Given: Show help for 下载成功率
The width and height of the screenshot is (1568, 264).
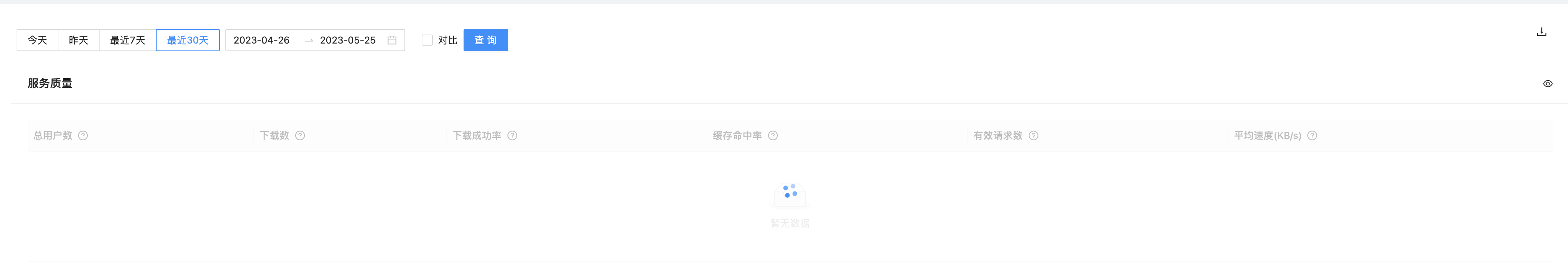Looking at the screenshot, I should tap(513, 136).
